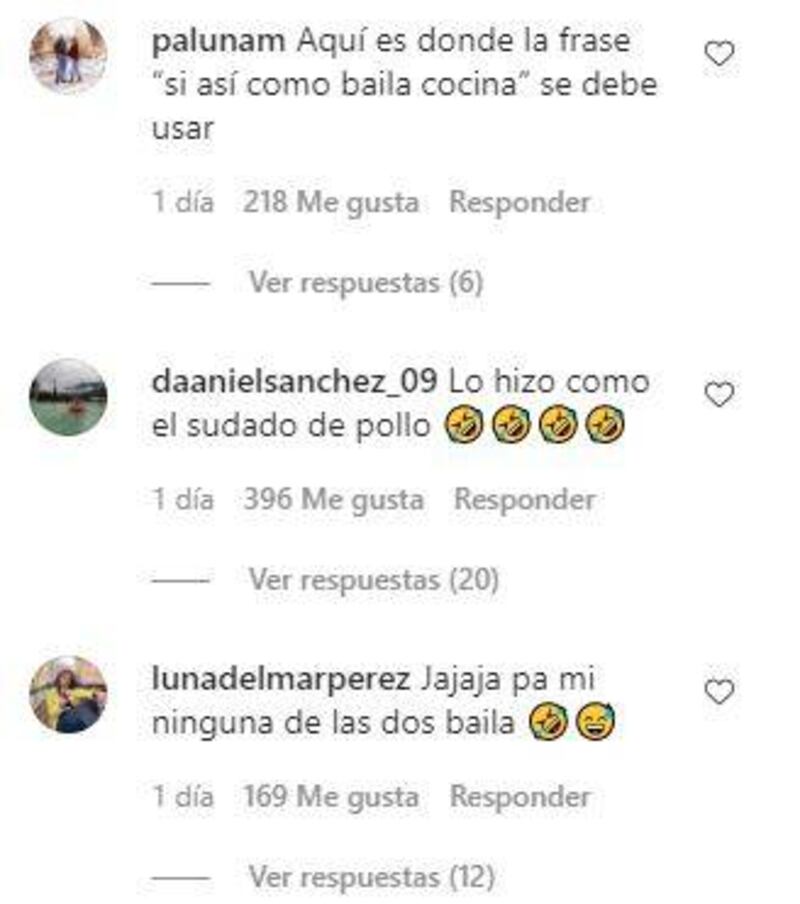Image resolution: width=800 pixels, height=904 pixels.
Task: Like palunam's comment
Action: 720,53
